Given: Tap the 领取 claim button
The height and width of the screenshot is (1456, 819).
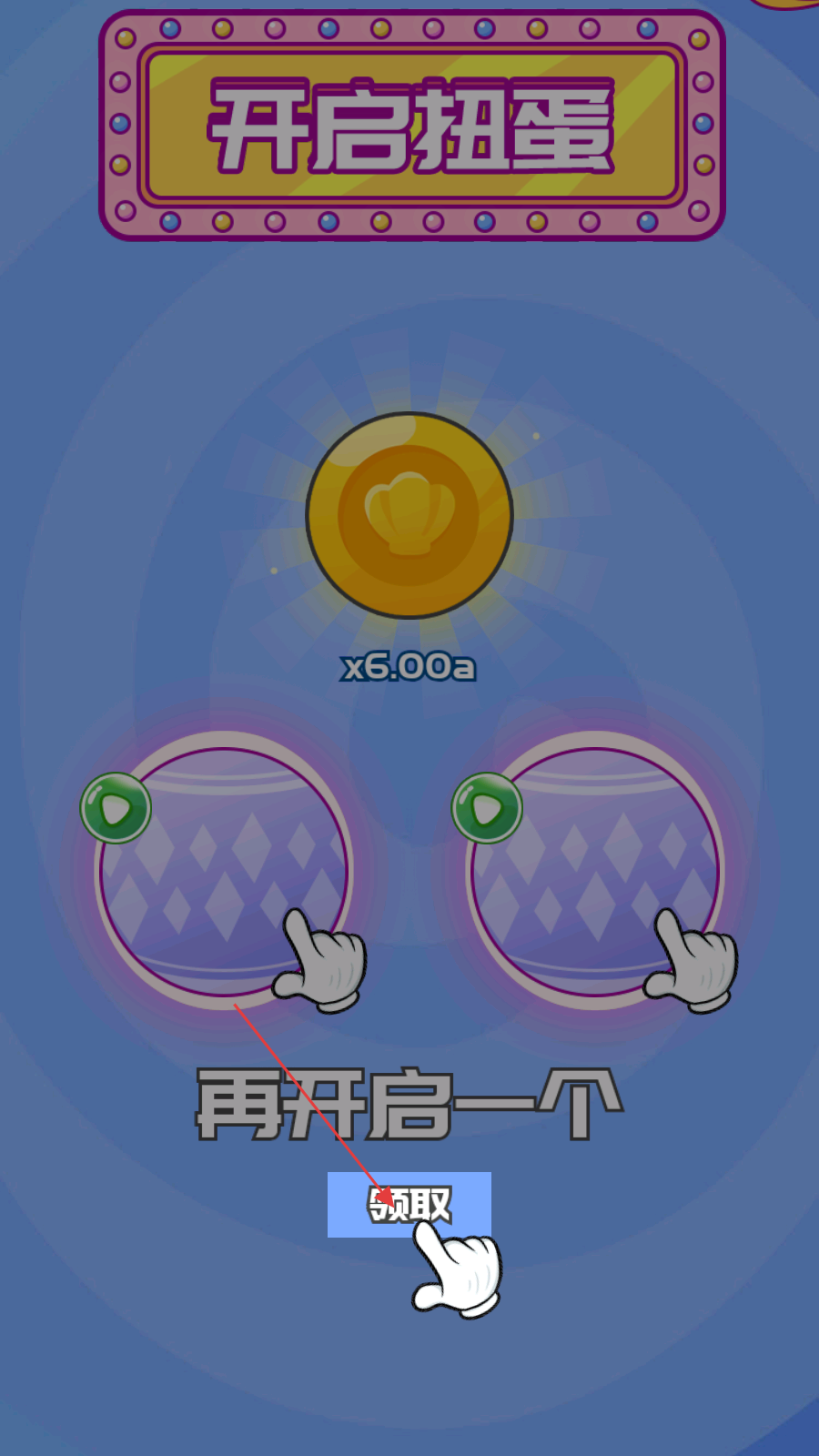Looking at the screenshot, I should coord(409,1204).
